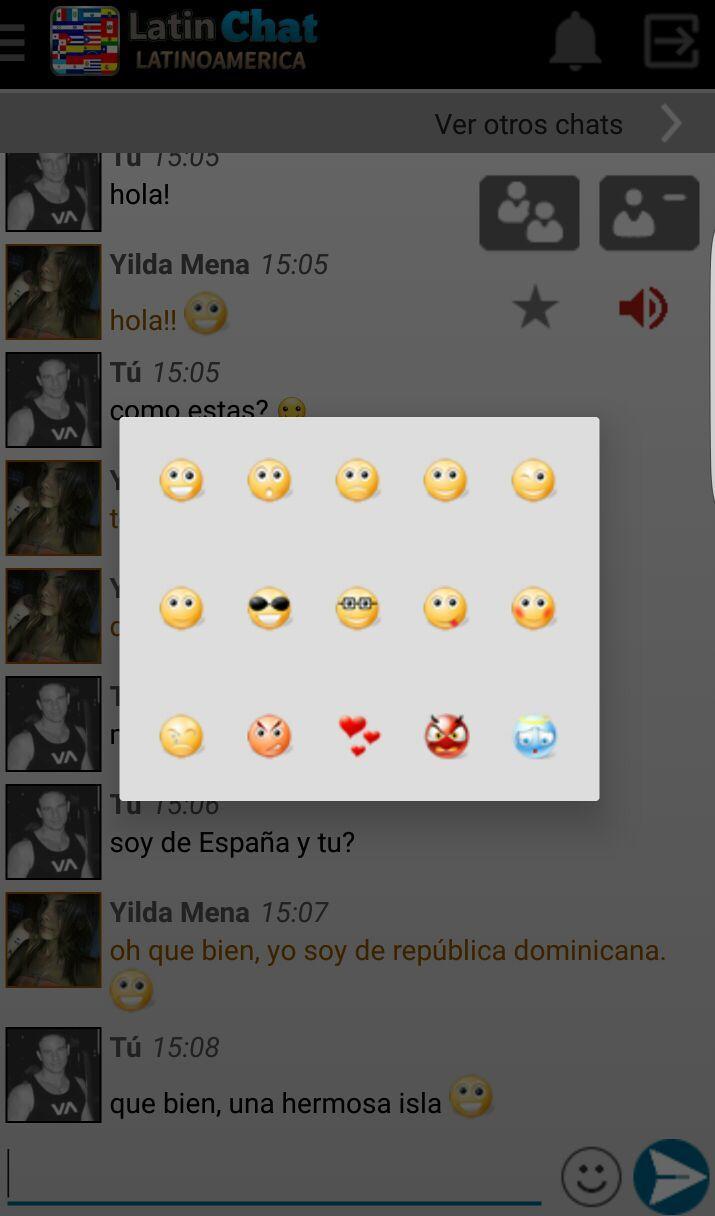
Task: Select the red hearts emoji
Action: click(x=358, y=737)
